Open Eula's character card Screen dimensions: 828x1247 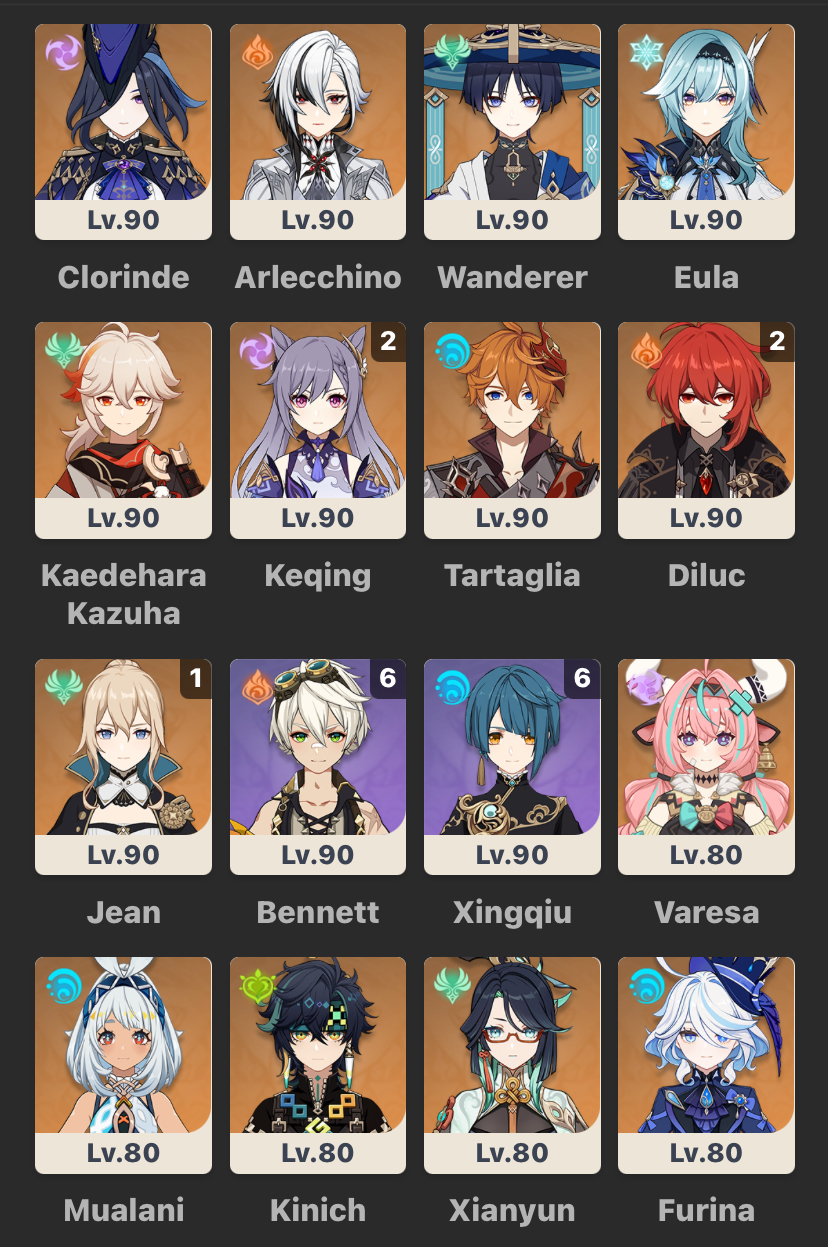706,130
